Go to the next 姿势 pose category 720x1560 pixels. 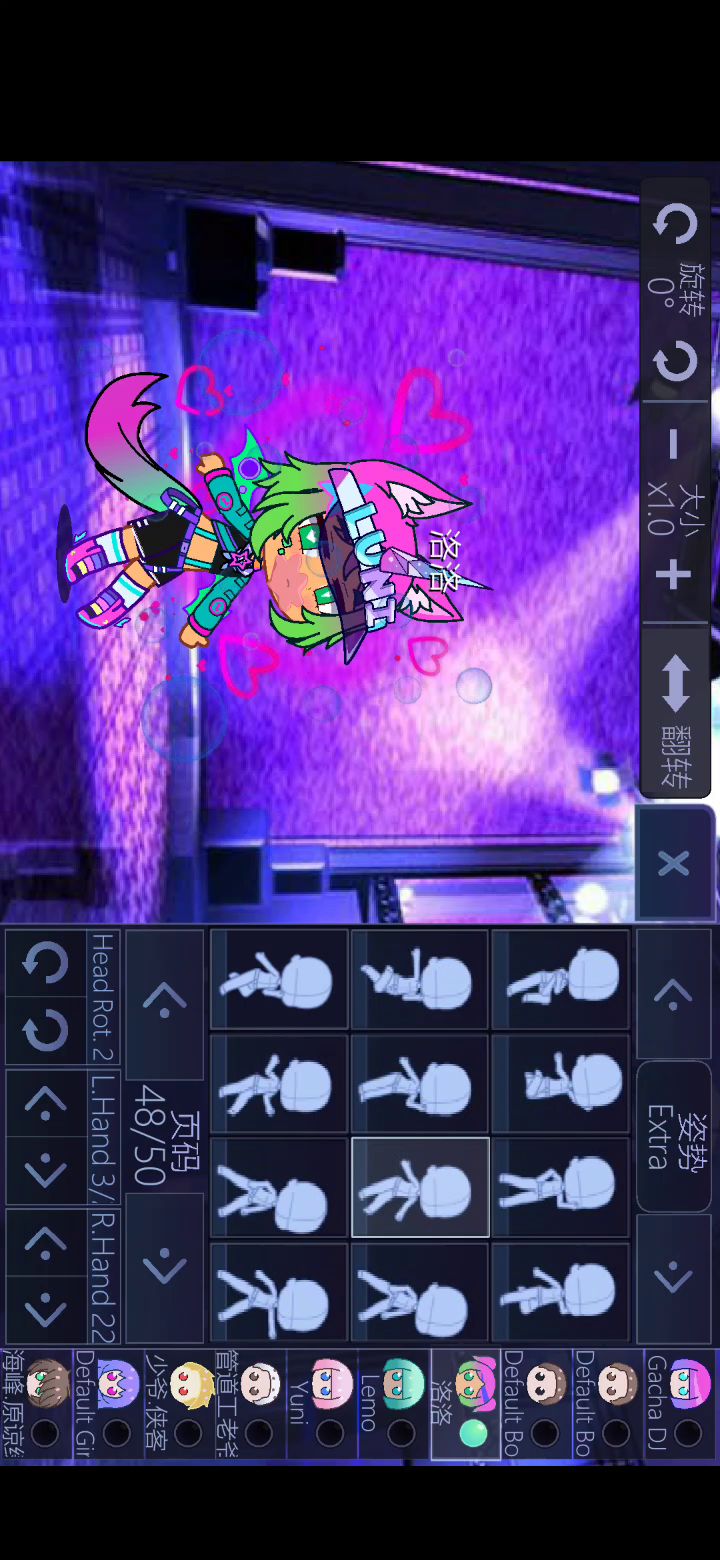click(673, 1277)
